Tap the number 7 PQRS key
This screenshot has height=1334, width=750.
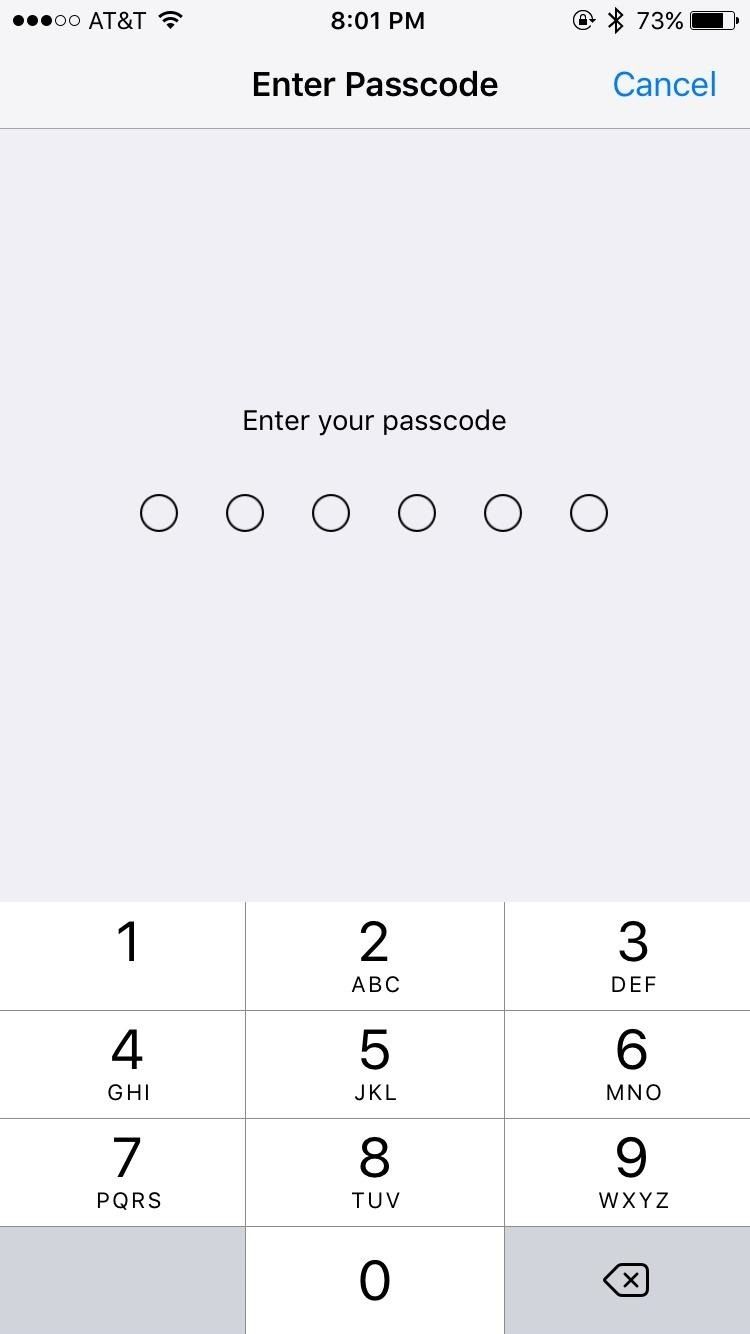[125, 1172]
